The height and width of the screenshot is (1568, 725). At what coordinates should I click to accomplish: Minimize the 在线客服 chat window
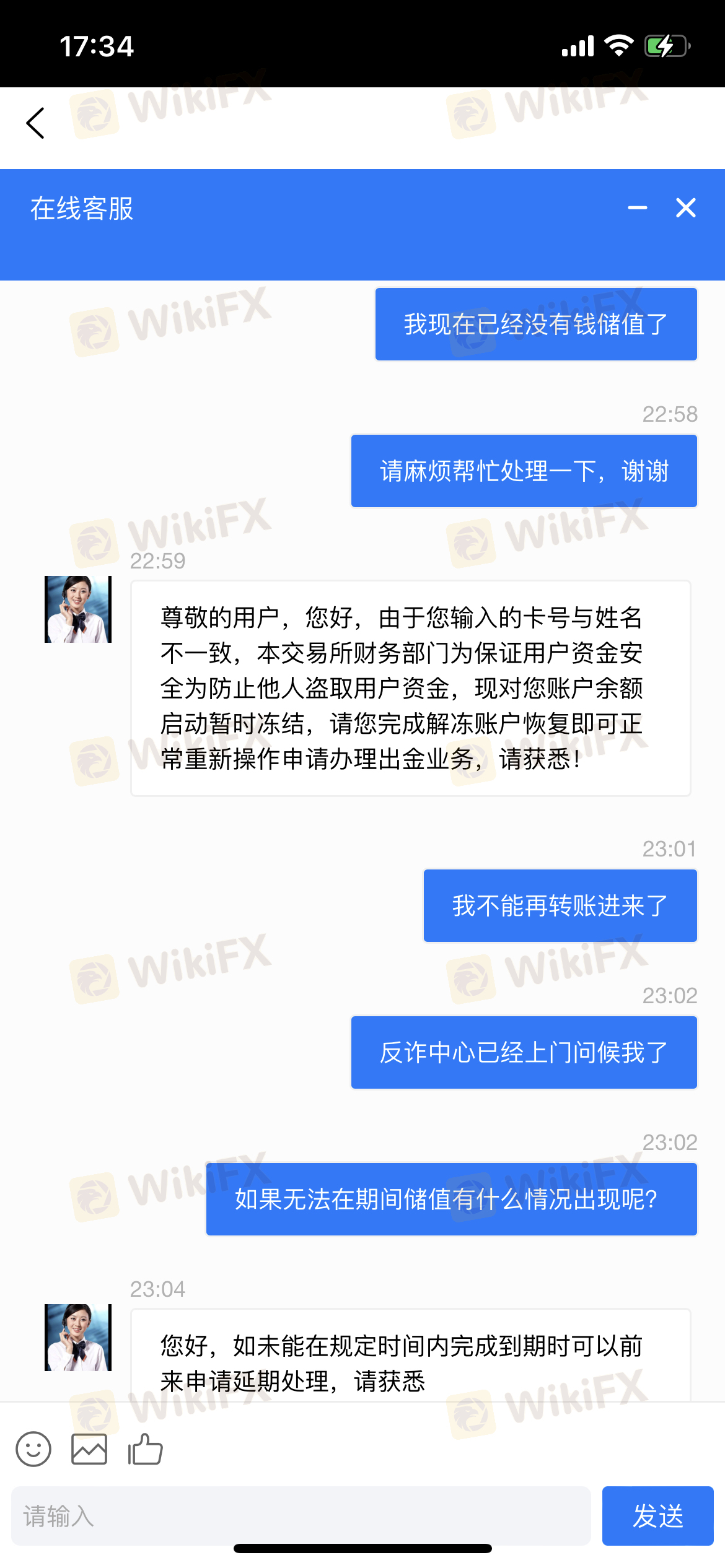tap(637, 208)
